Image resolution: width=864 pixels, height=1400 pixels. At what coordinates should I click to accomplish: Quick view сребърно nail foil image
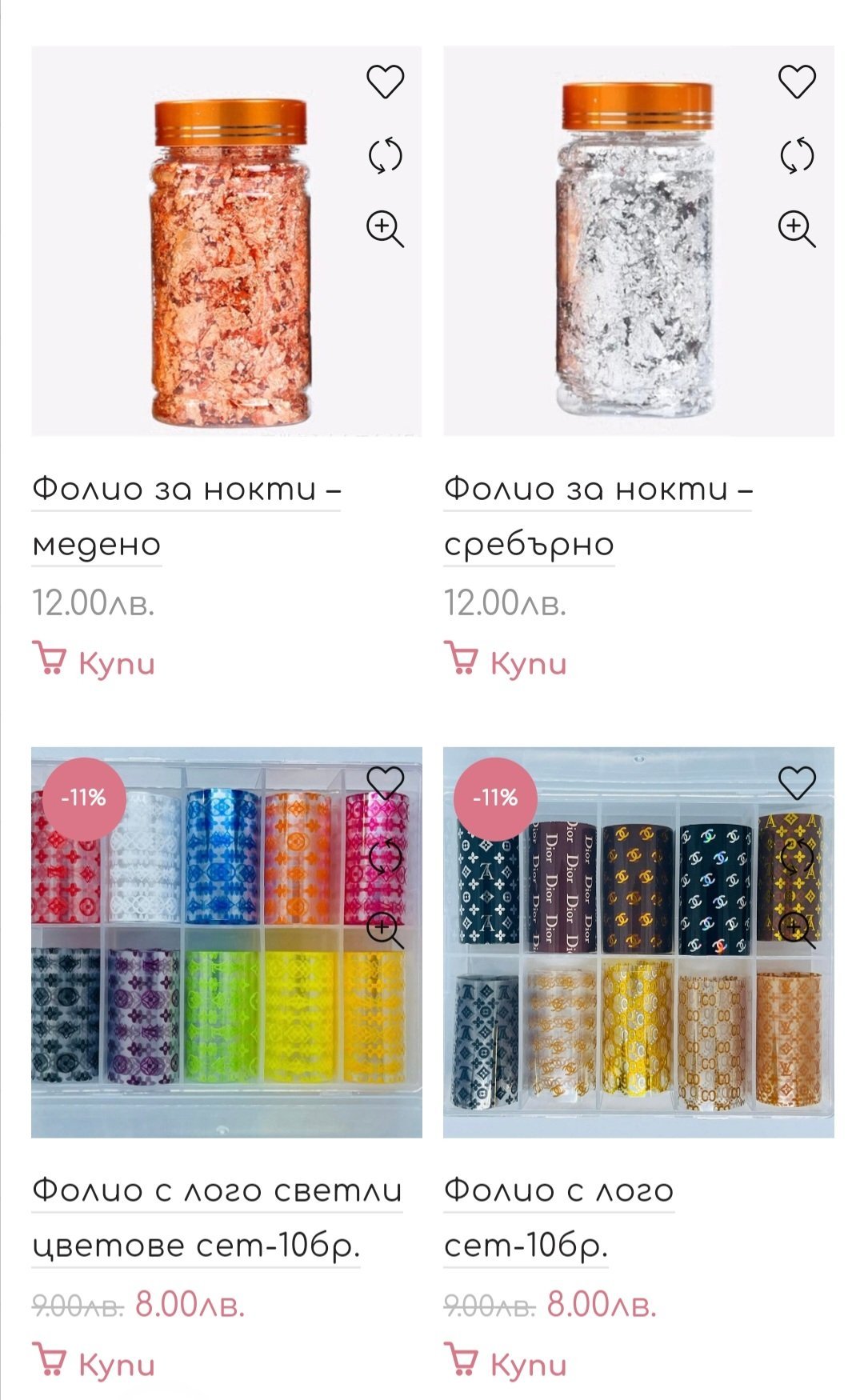coord(797,229)
